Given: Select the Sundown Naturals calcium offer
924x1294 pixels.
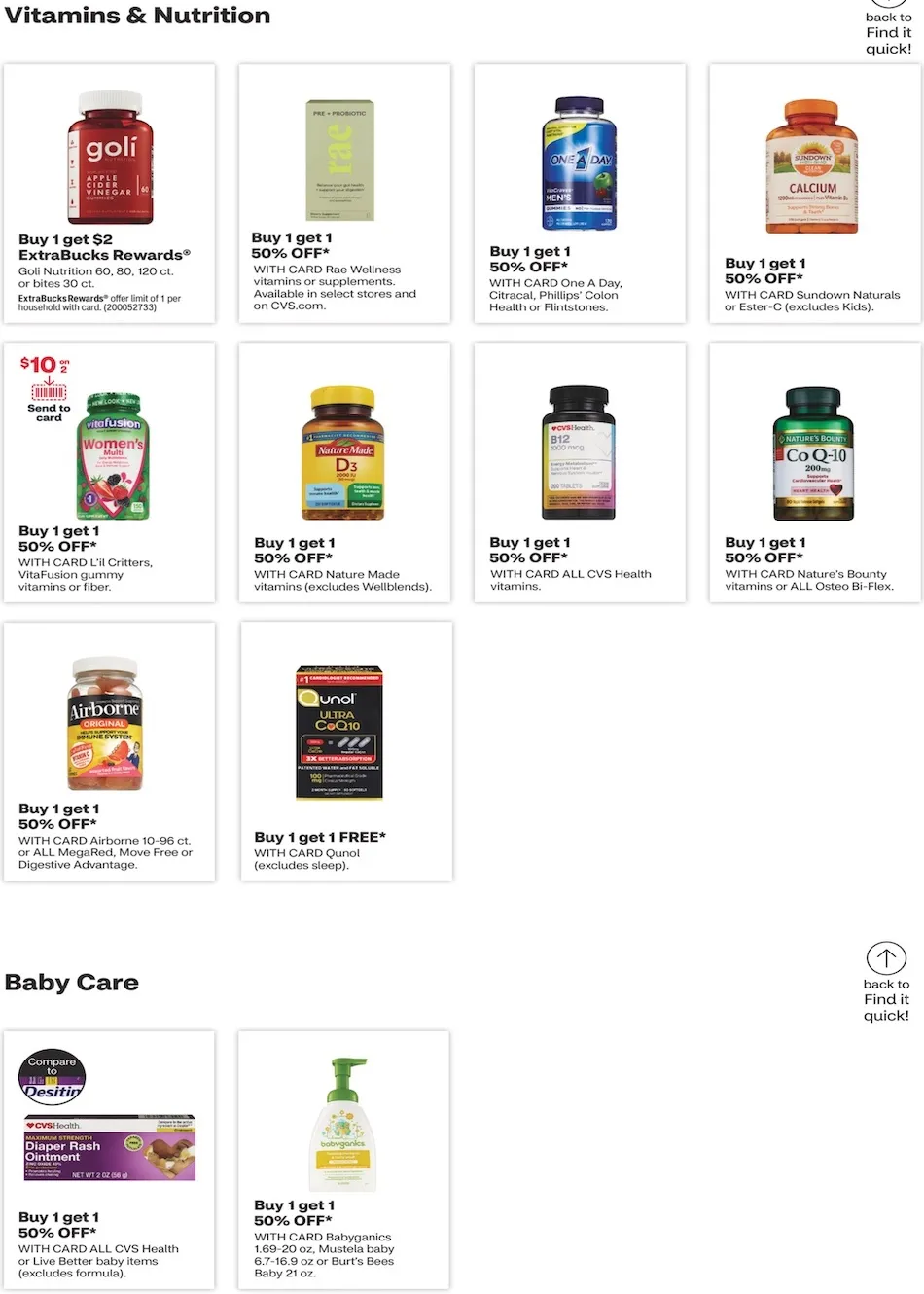Looking at the screenshot, I should click(815, 194).
